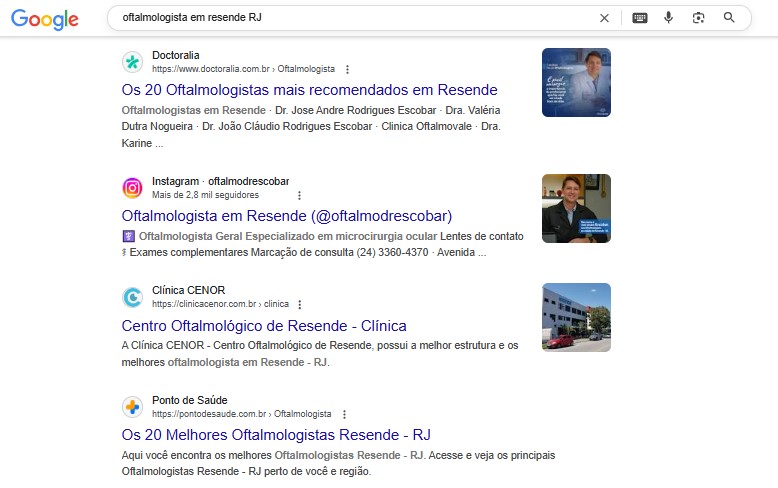Open the Doctoralia result thumbnail image
The height and width of the screenshot is (488, 778).
[x=576, y=82]
